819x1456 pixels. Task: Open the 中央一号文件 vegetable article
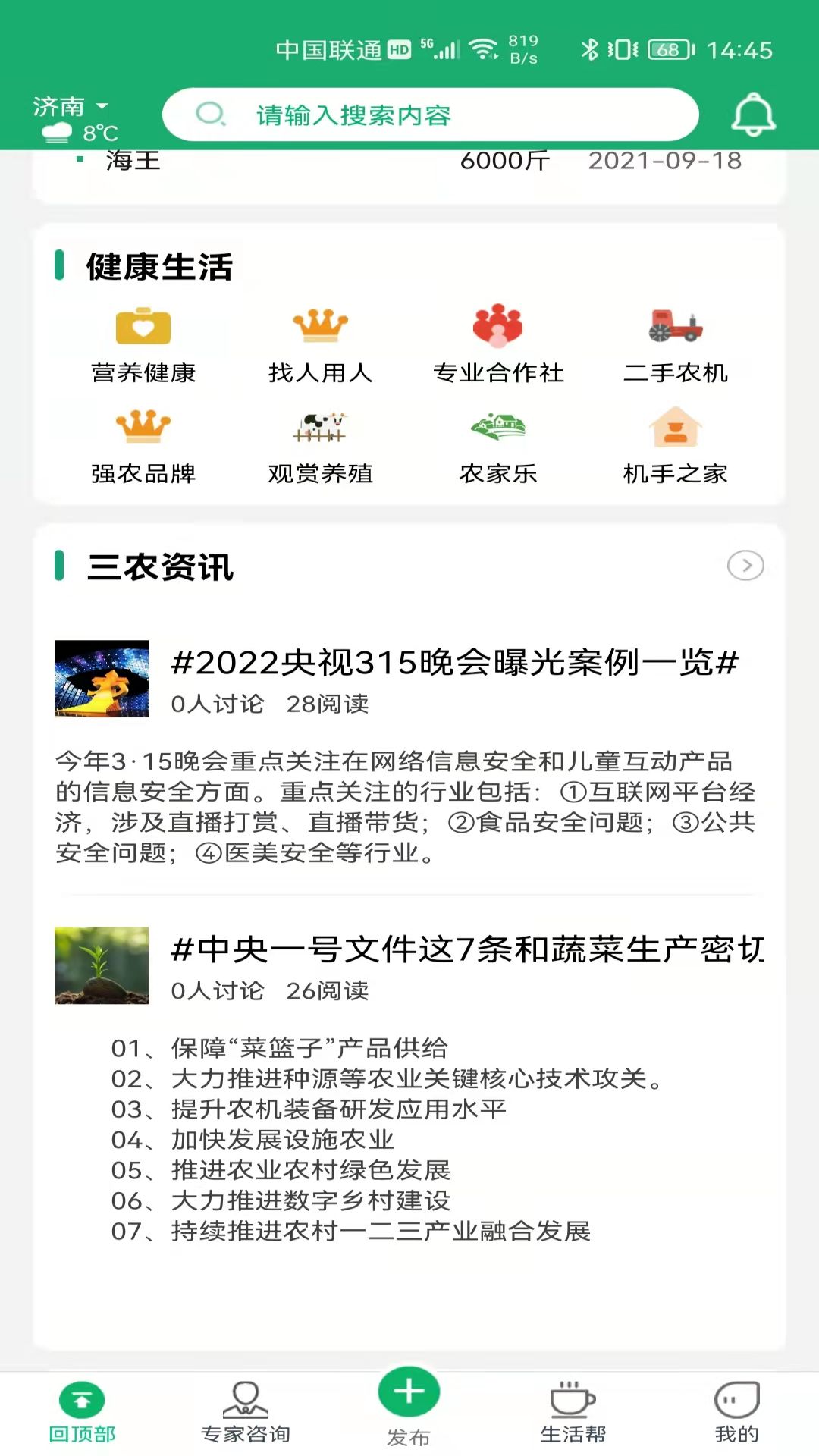click(466, 949)
